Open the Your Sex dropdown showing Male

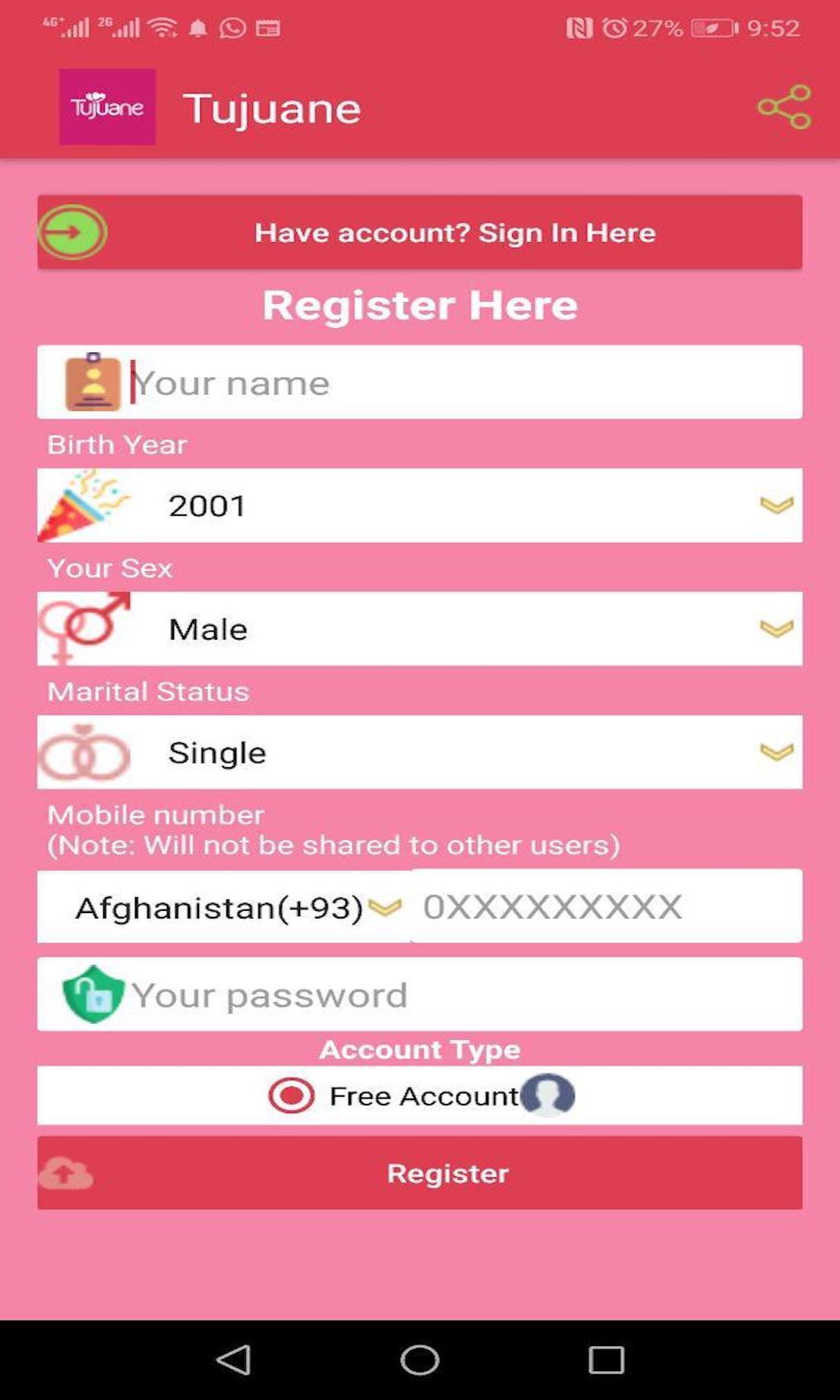(x=420, y=629)
